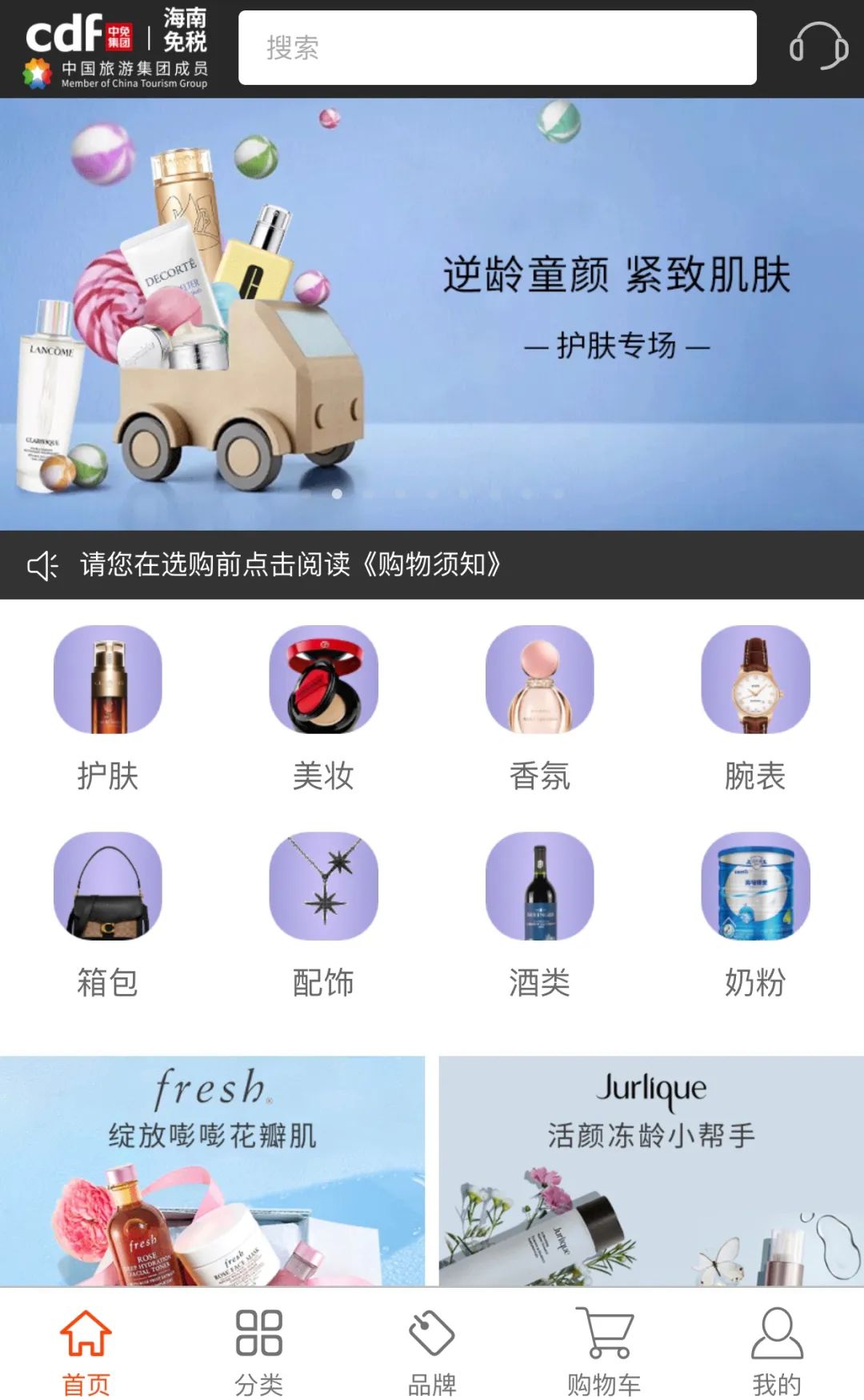Click the announcement speaker icon
The width and height of the screenshot is (864, 1400).
pyautogui.click(x=46, y=566)
